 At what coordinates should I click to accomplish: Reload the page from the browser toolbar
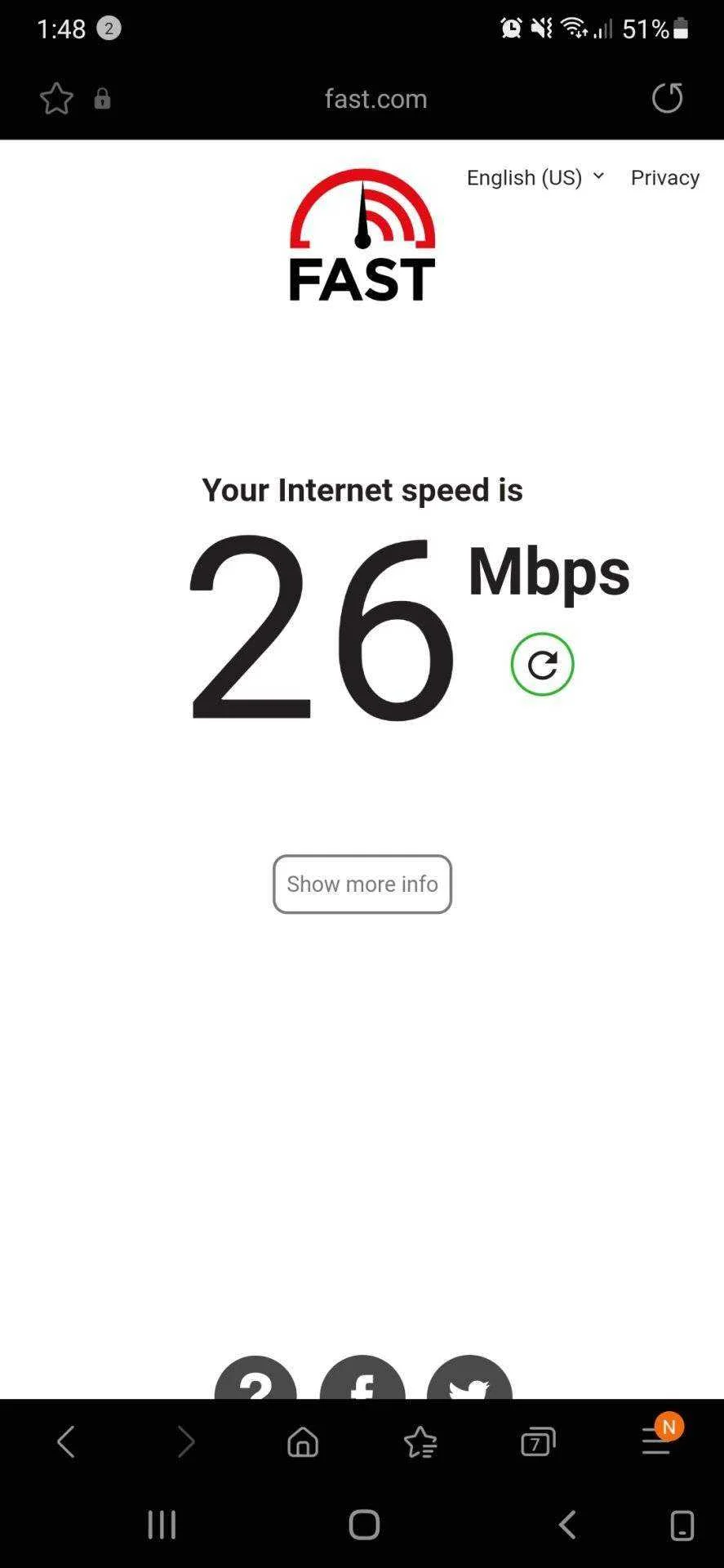[667, 98]
